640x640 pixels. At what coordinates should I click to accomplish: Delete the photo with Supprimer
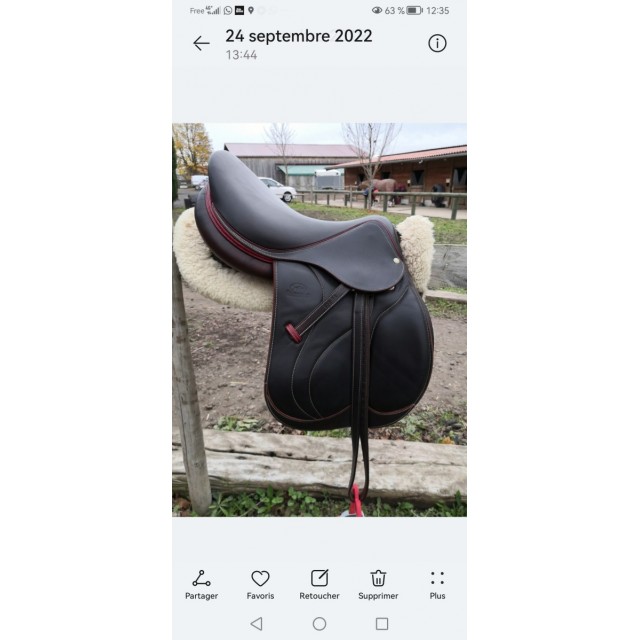378,584
